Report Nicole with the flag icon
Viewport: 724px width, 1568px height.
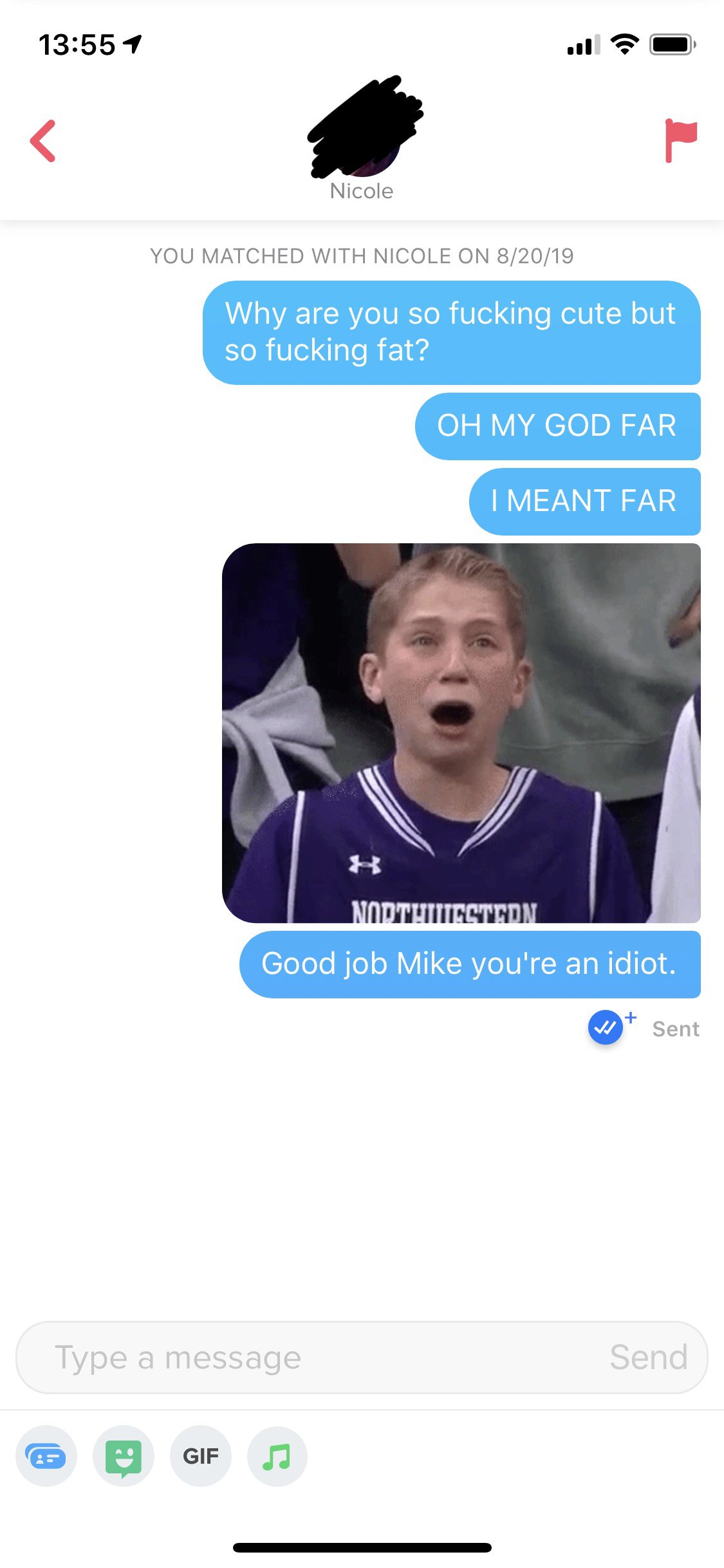680,140
